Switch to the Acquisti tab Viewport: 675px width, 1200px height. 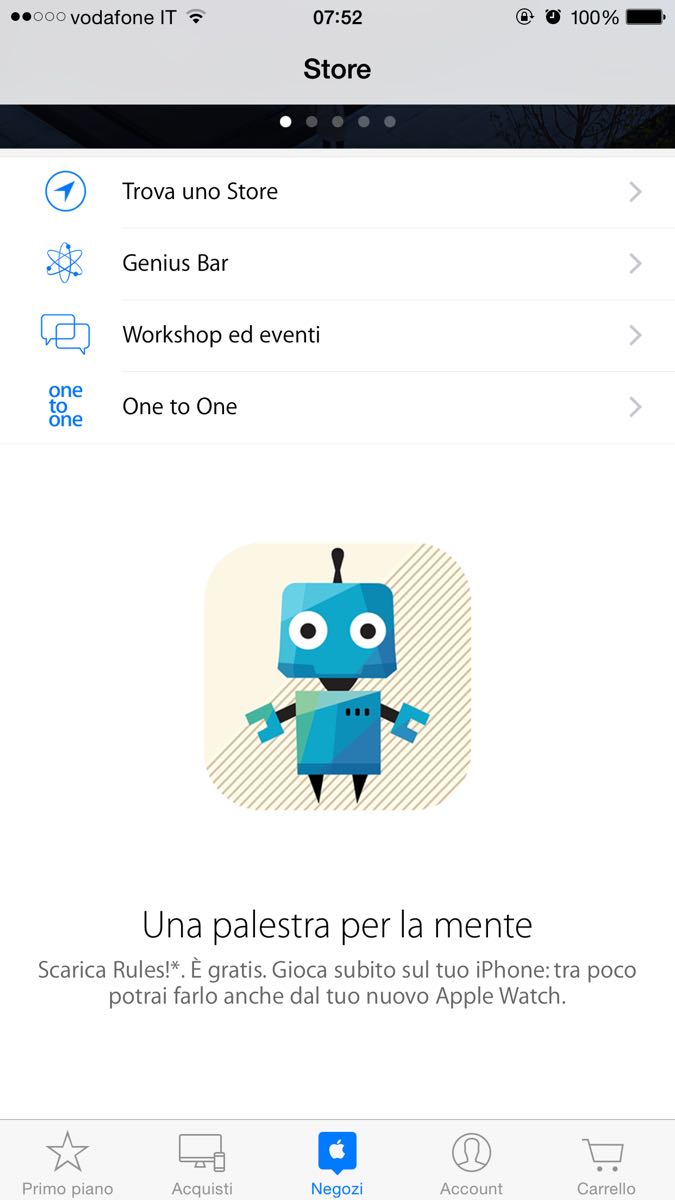[x=202, y=1163]
